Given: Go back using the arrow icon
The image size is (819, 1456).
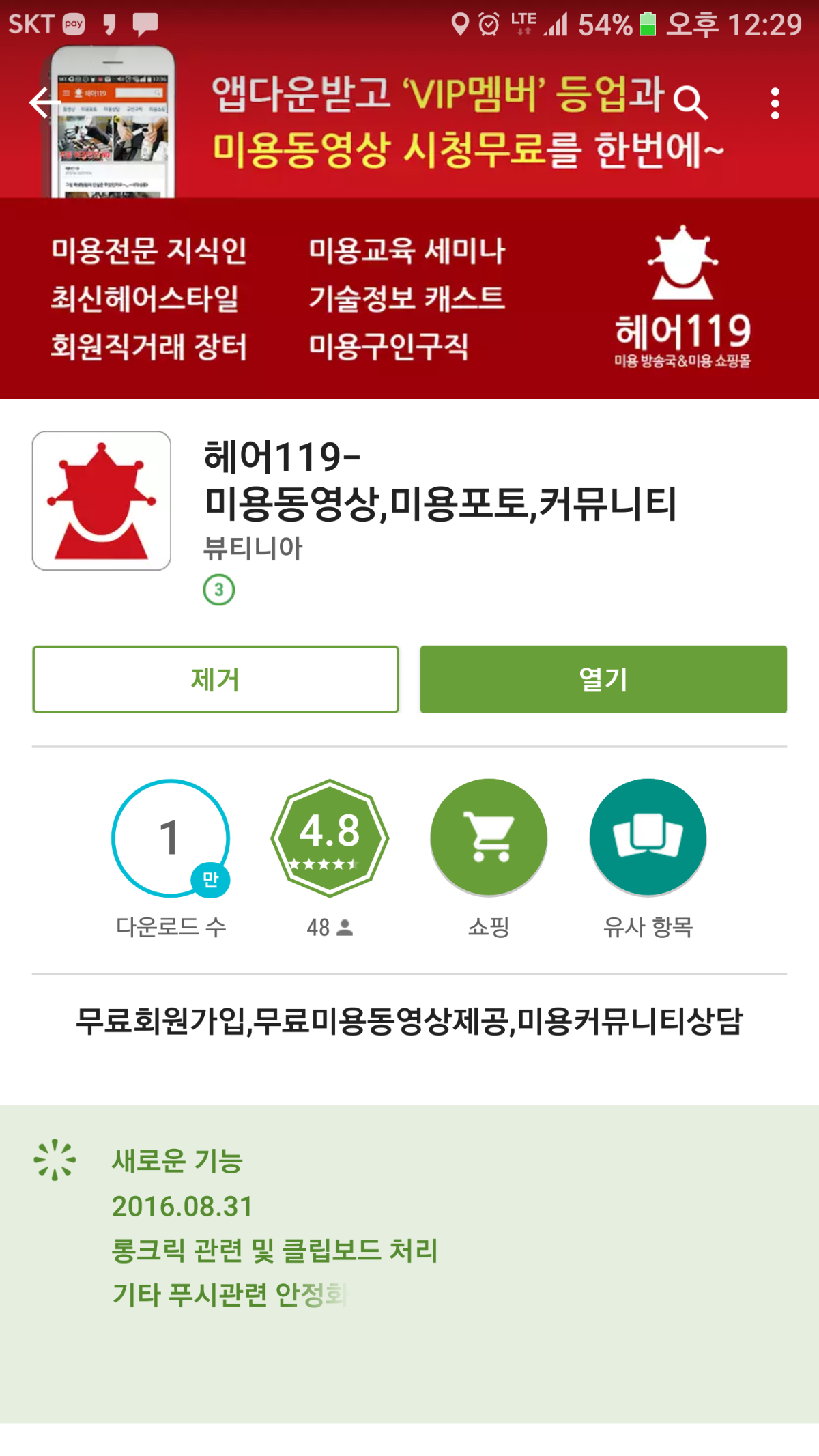Looking at the screenshot, I should 45,103.
